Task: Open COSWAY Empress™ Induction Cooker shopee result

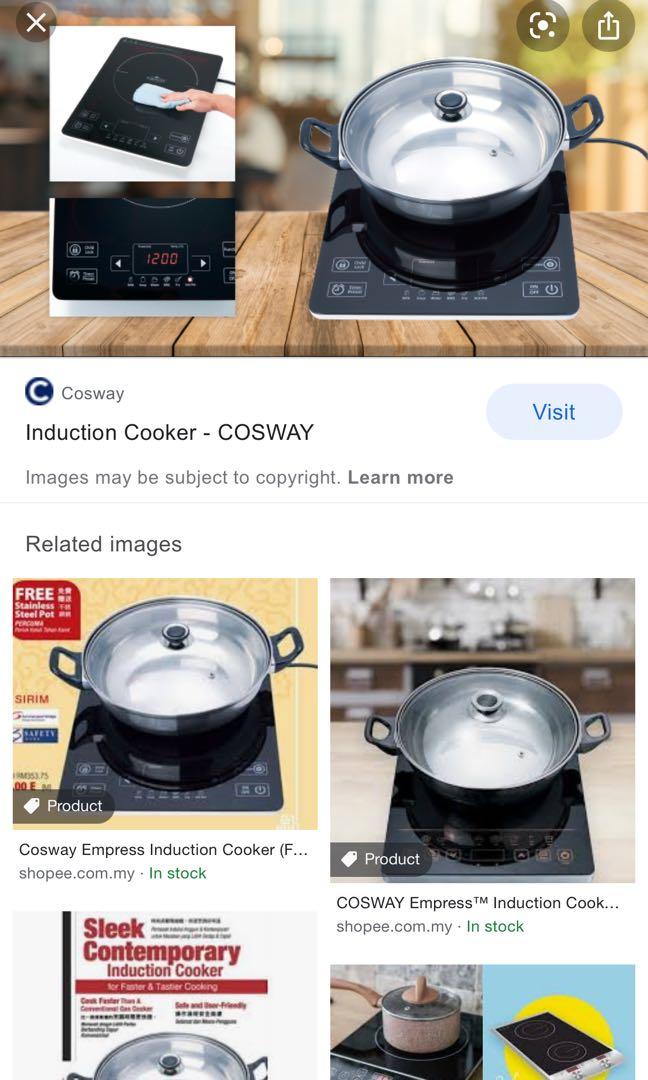Action: pyautogui.click(x=482, y=730)
